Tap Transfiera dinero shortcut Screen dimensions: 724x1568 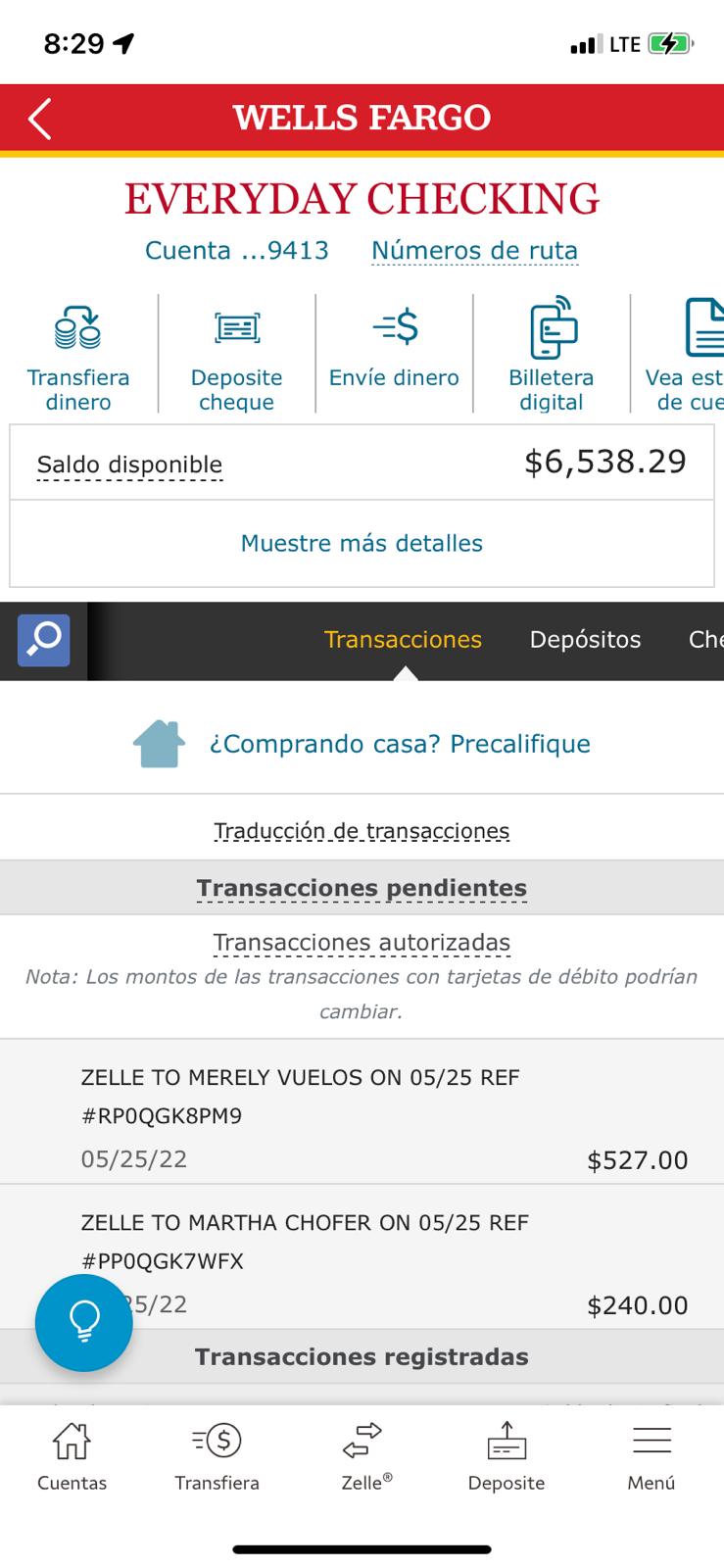78,355
